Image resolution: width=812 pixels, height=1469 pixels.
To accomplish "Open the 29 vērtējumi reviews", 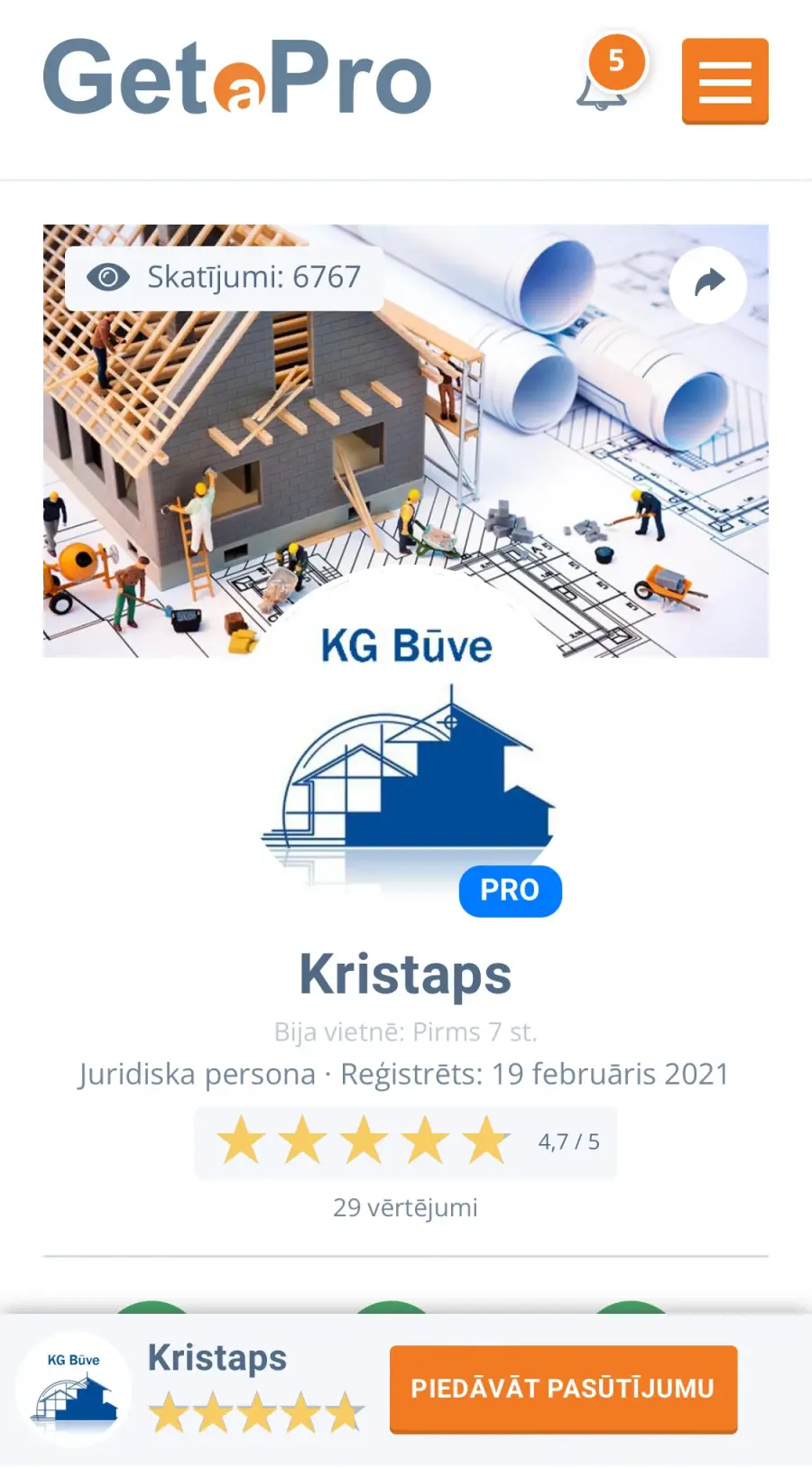I will (405, 1207).
